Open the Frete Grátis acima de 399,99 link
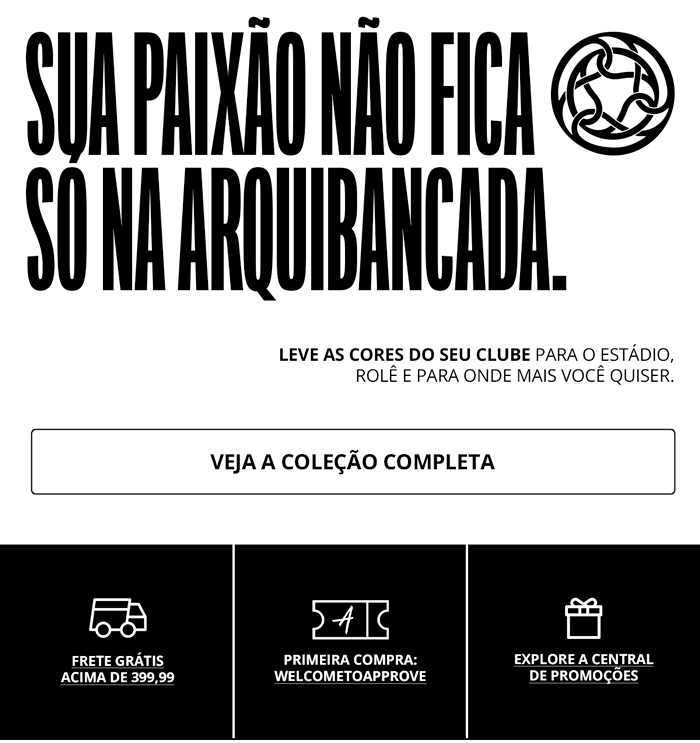This screenshot has height=743, width=700. tap(118, 669)
